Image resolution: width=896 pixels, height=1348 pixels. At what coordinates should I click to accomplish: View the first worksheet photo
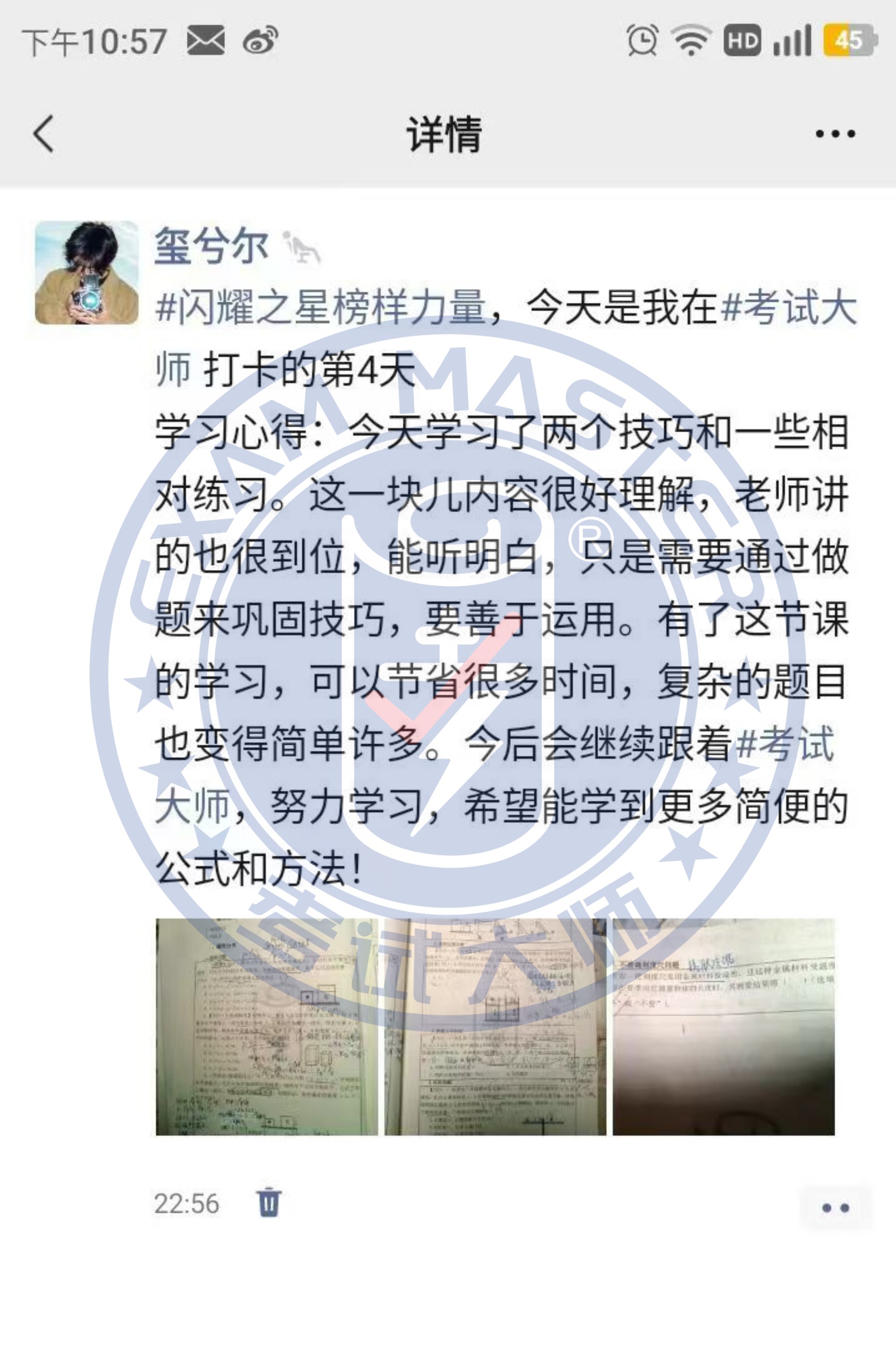[267, 1027]
